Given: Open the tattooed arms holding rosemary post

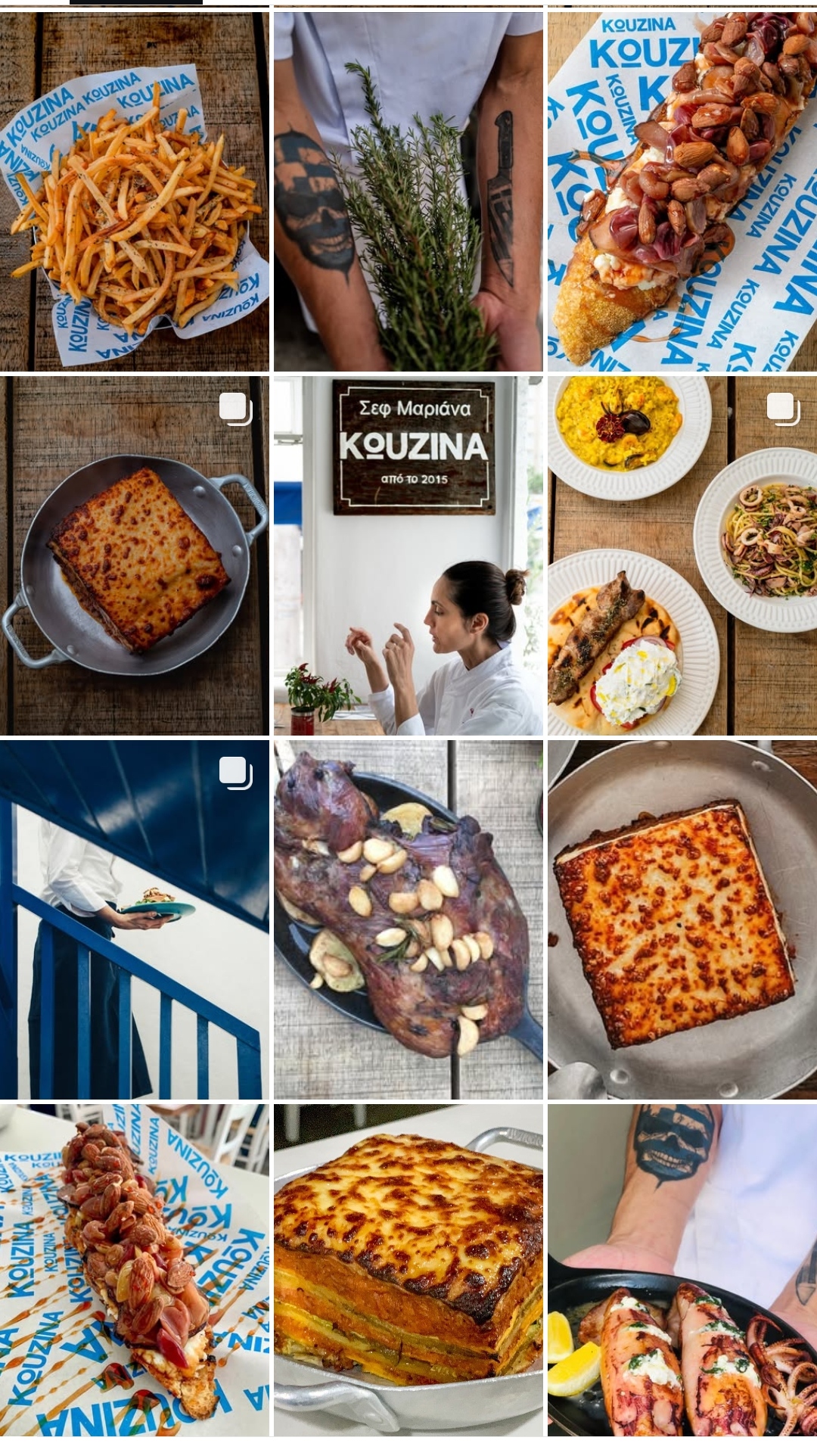Looking at the screenshot, I should tap(408, 191).
